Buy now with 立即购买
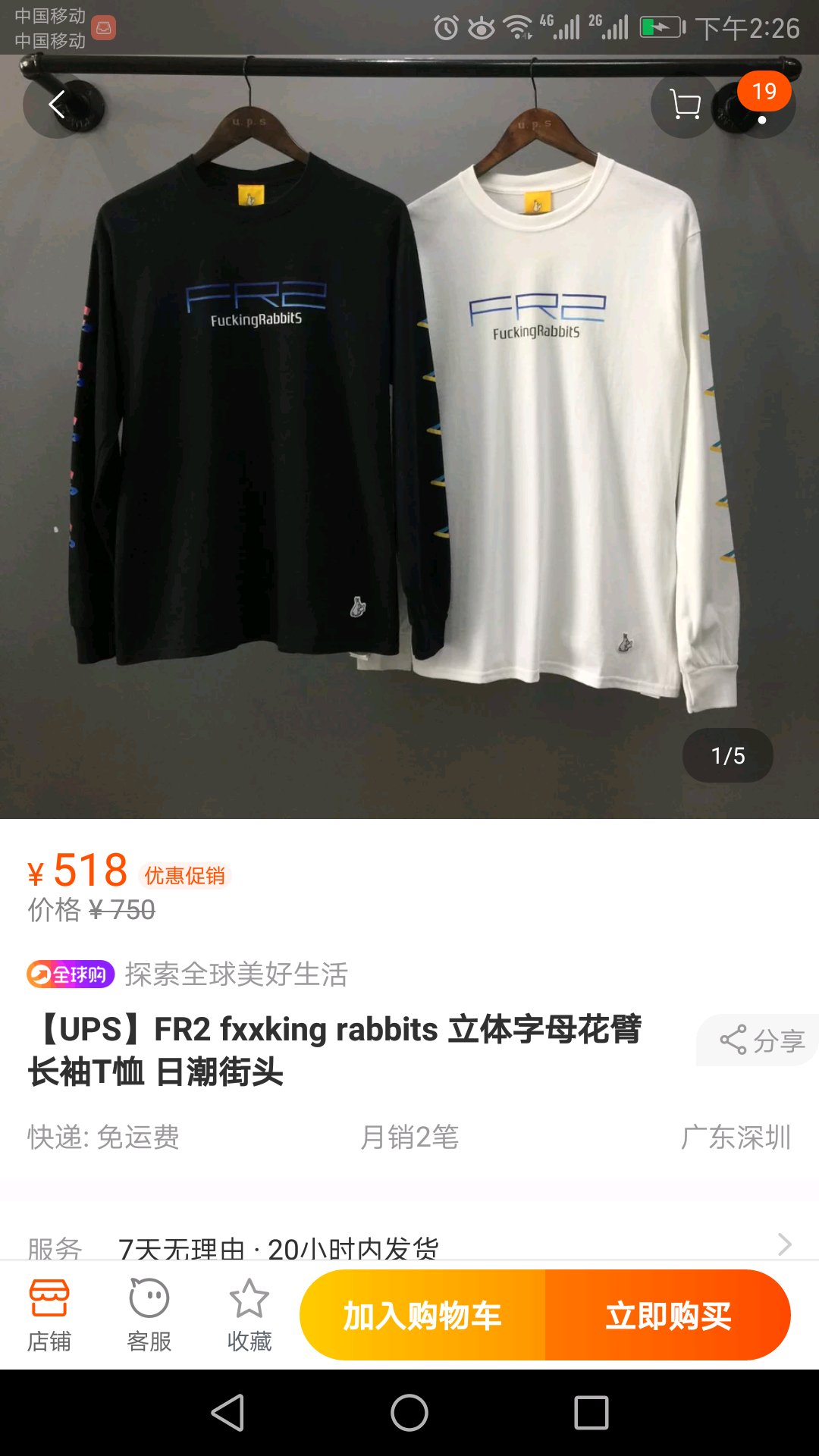Image resolution: width=819 pixels, height=1456 pixels. click(x=668, y=1316)
